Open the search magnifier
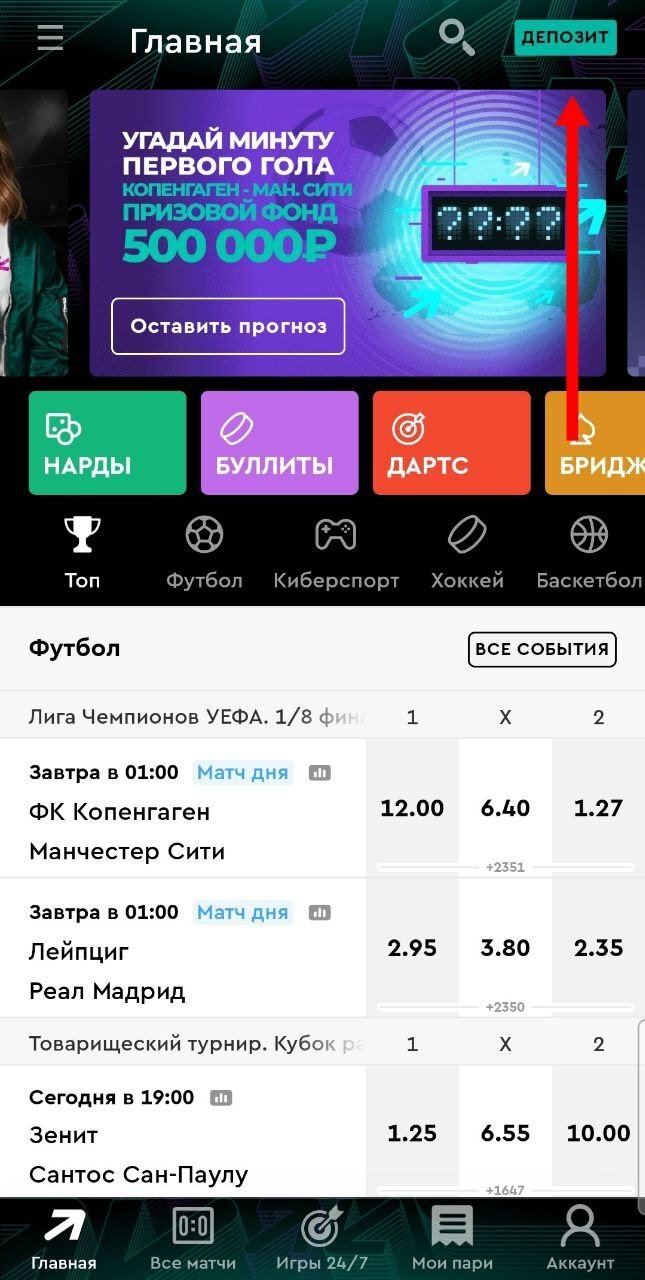Image resolution: width=645 pixels, height=1280 pixels. click(x=457, y=38)
